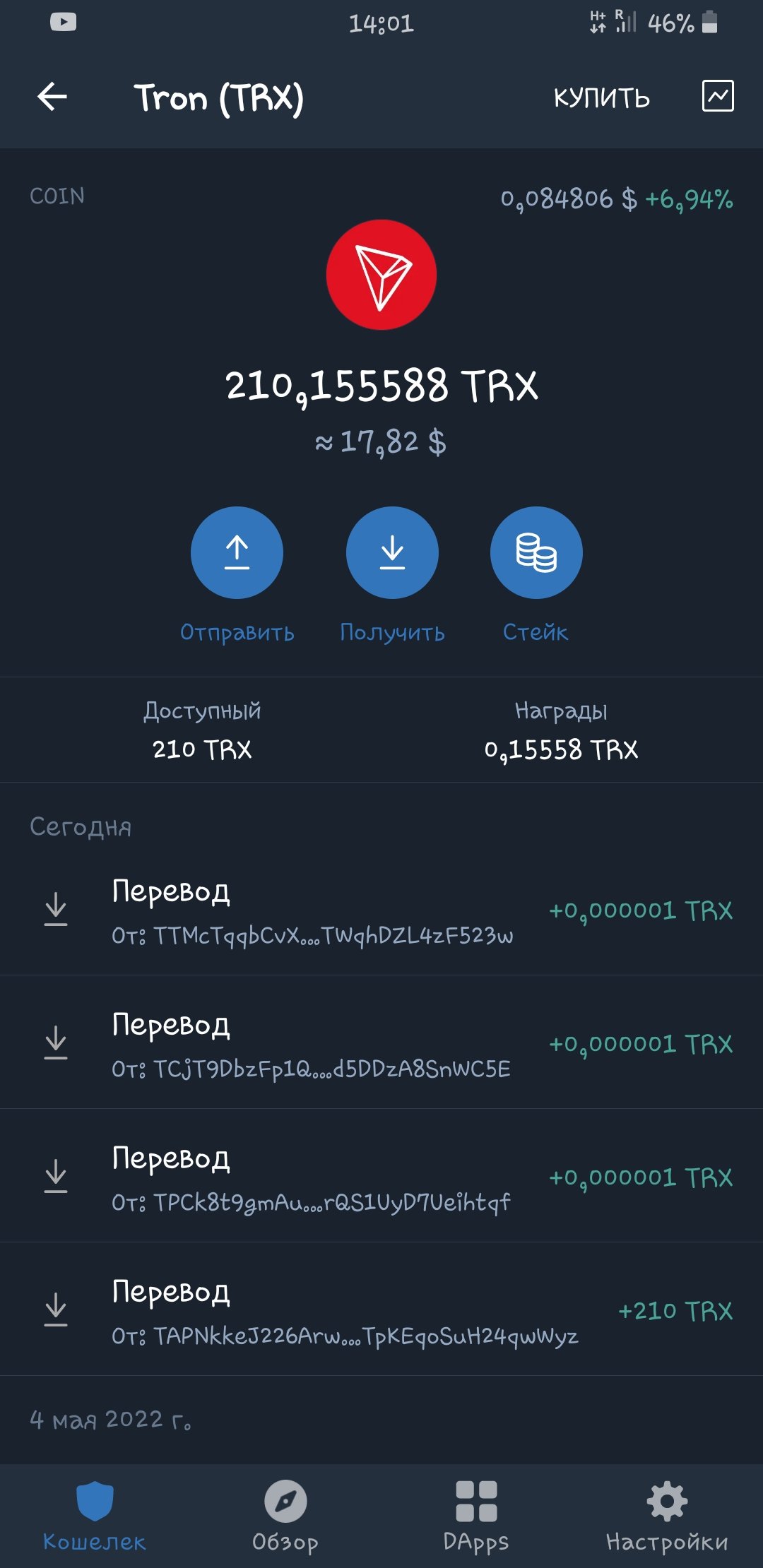Open the Стейк staking option
Image resolution: width=763 pixels, height=1568 pixels.
click(536, 553)
